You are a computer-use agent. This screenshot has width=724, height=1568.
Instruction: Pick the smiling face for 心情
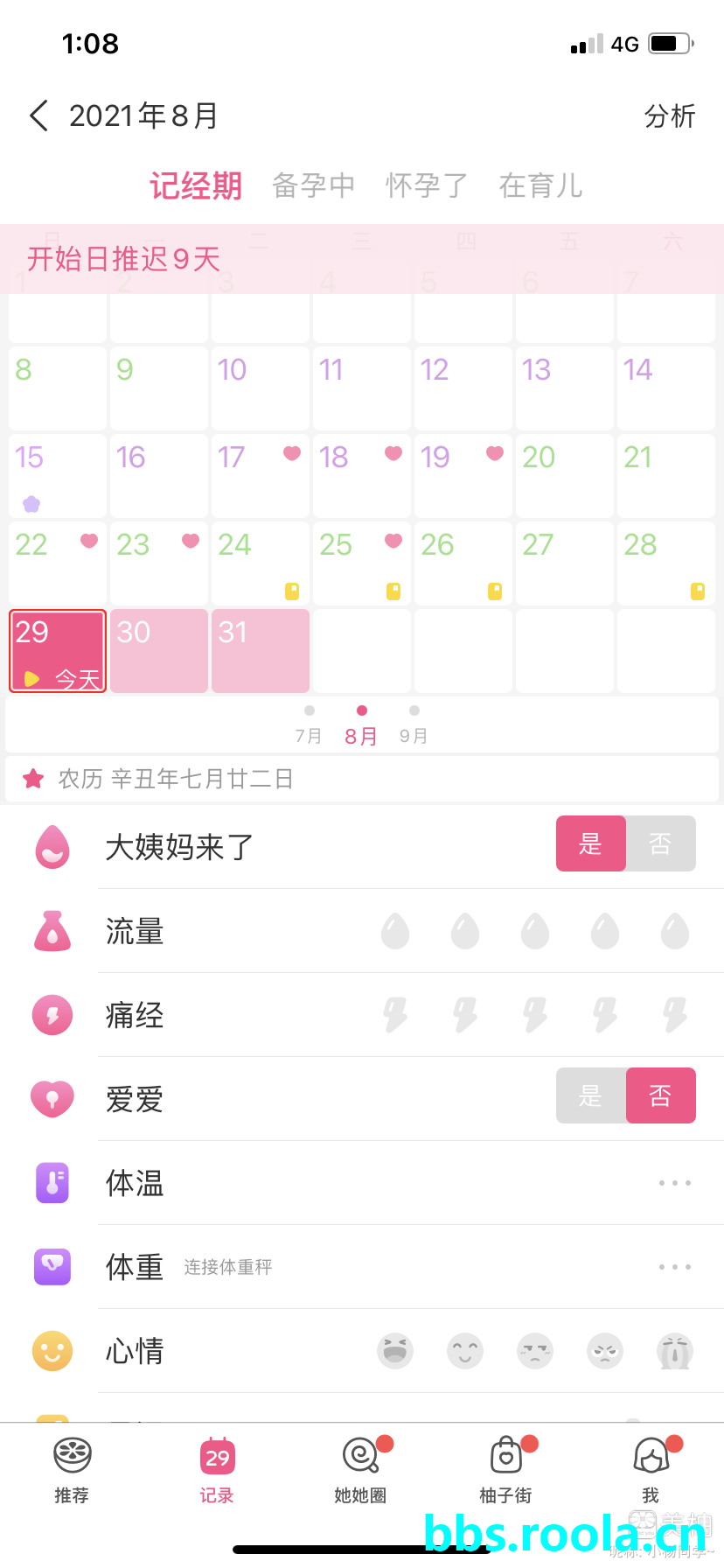click(465, 1351)
